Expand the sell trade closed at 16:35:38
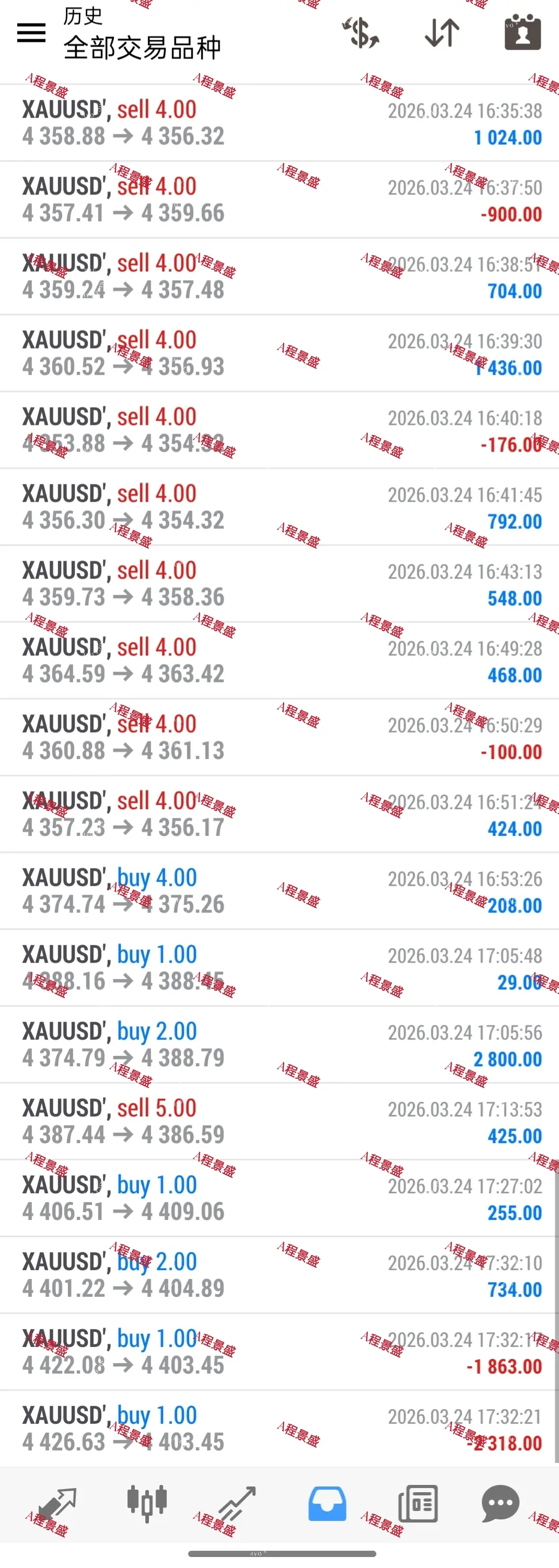559x1568 pixels. coord(279,123)
